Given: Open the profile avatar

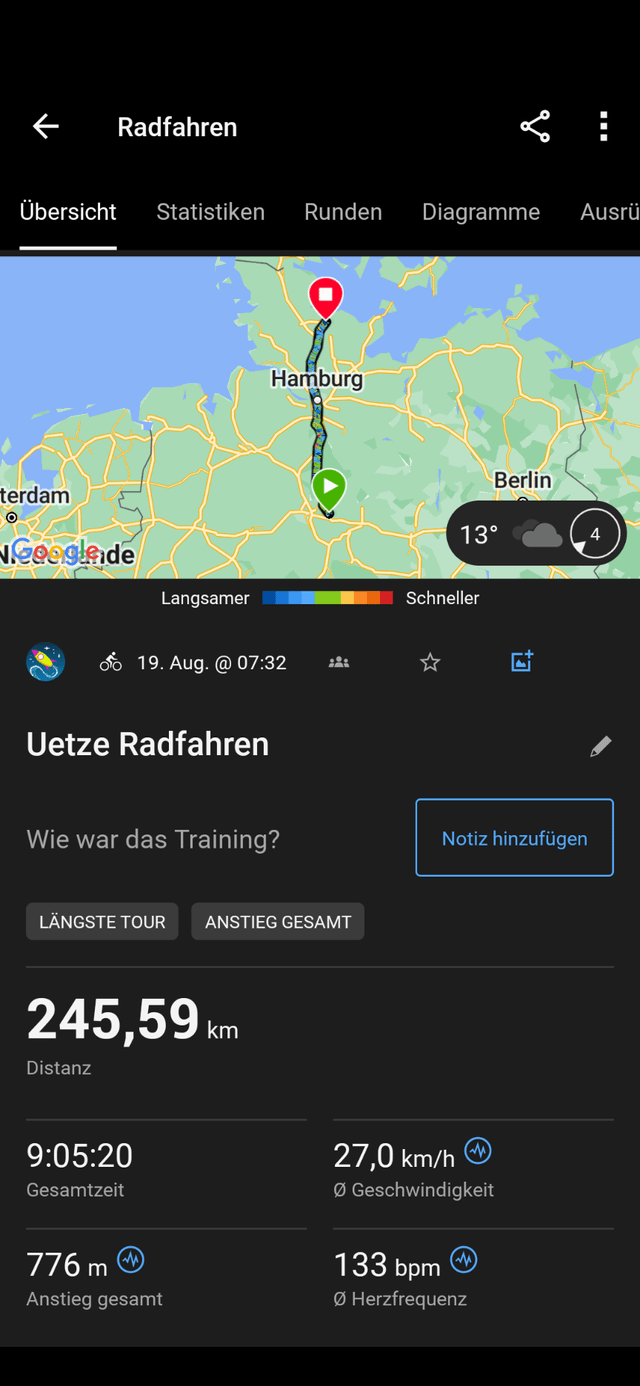Looking at the screenshot, I should point(46,662).
